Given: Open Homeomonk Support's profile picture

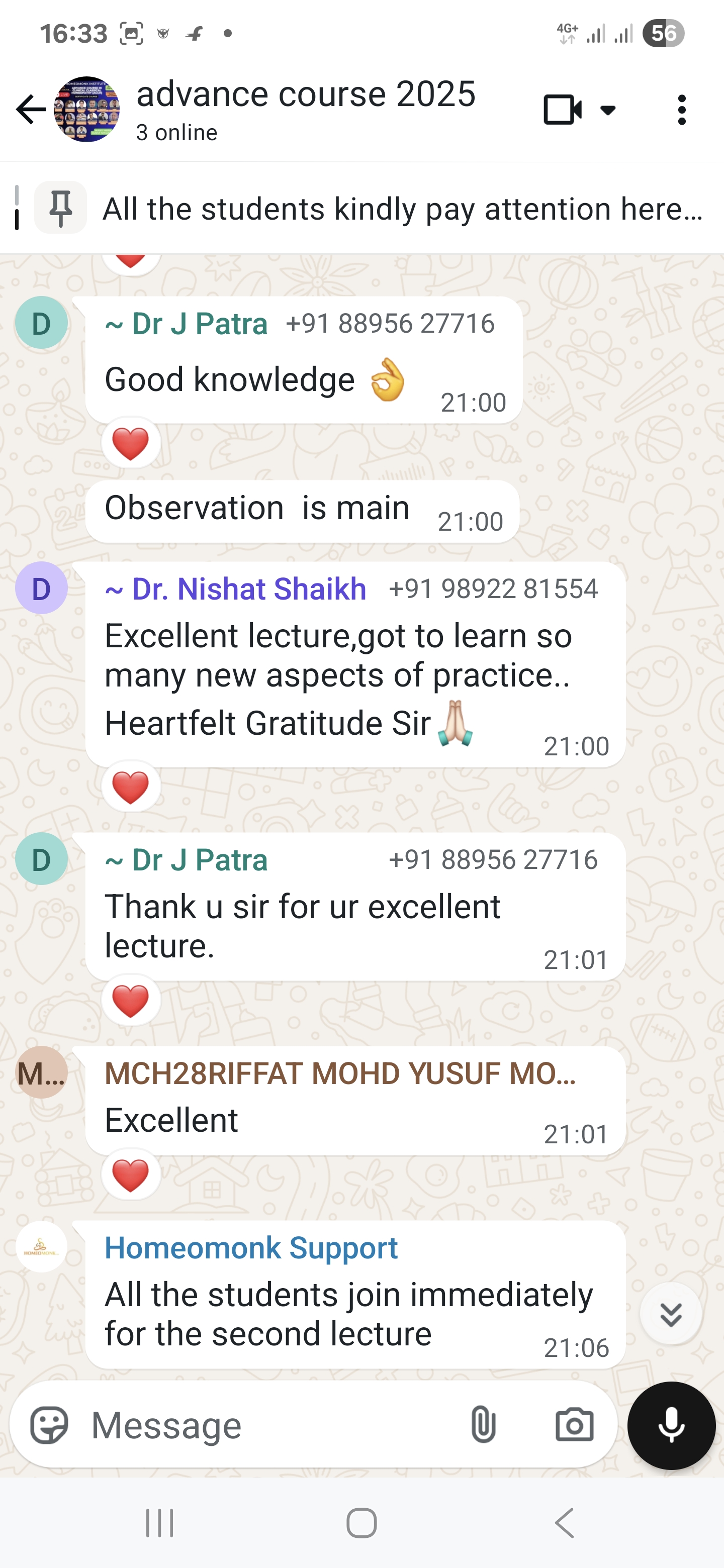Looking at the screenshot, I should (x=41, y=1246).
